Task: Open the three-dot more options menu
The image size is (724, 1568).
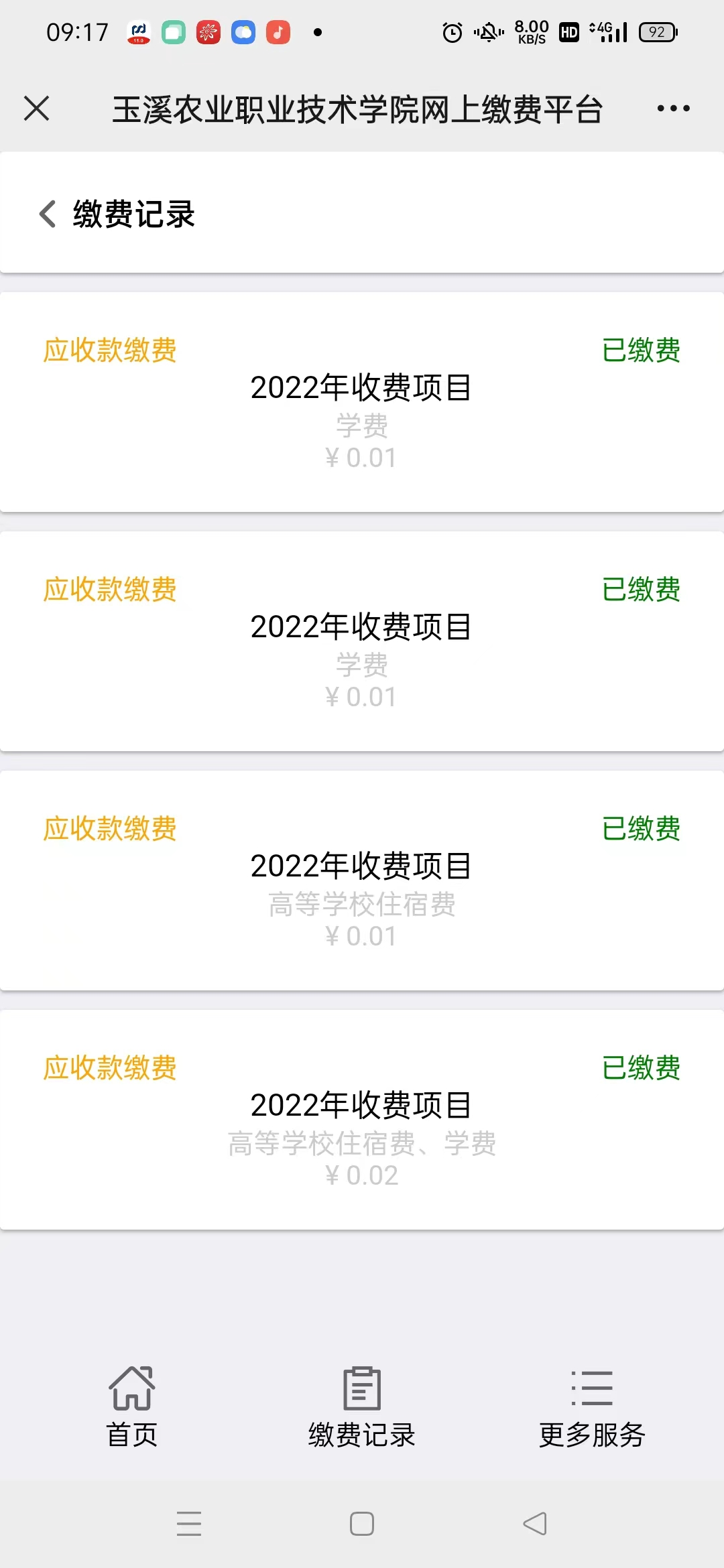Action: tap(673, 108)
